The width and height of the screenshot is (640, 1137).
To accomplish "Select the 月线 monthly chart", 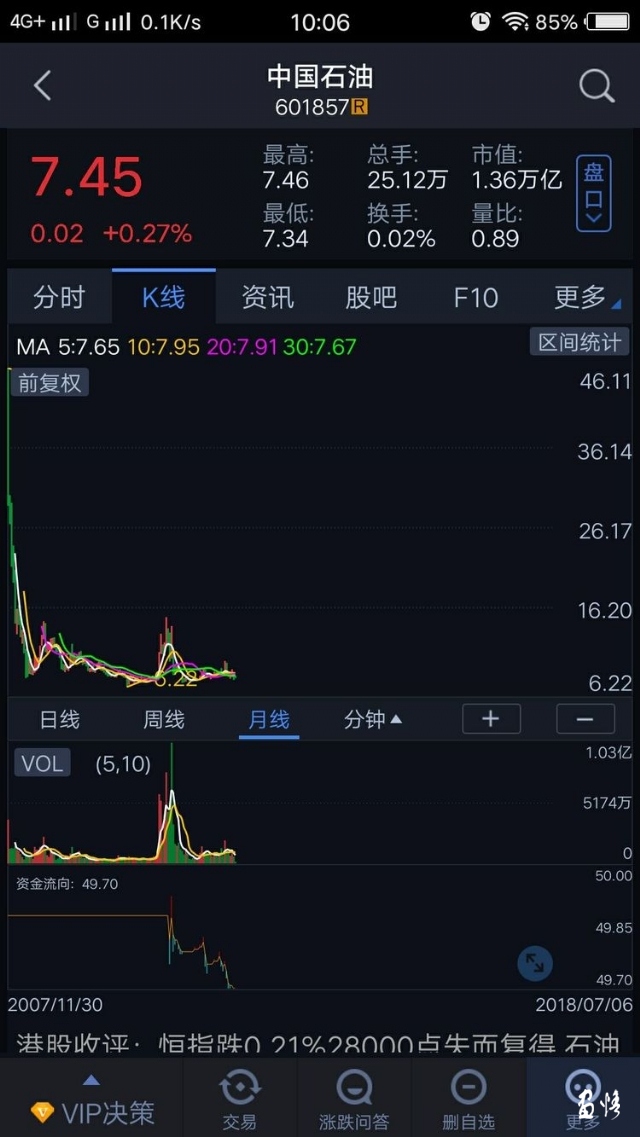I will click(x=269, y=719).
